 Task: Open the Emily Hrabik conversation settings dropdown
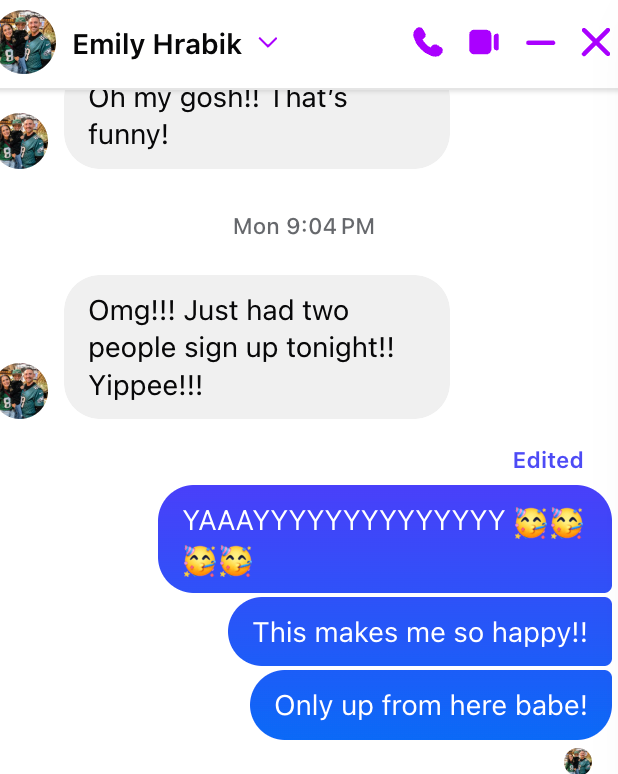(x=268, y=43)
